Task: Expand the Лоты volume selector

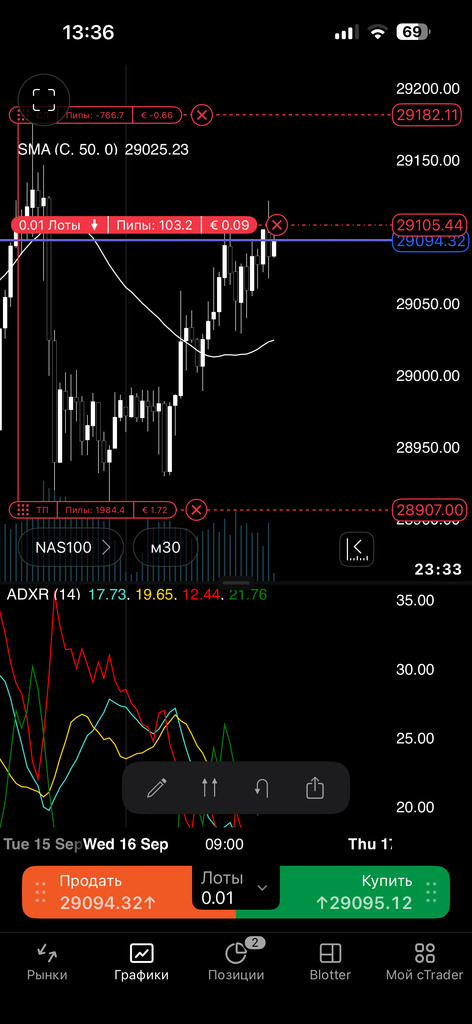Action: (236, 888)
